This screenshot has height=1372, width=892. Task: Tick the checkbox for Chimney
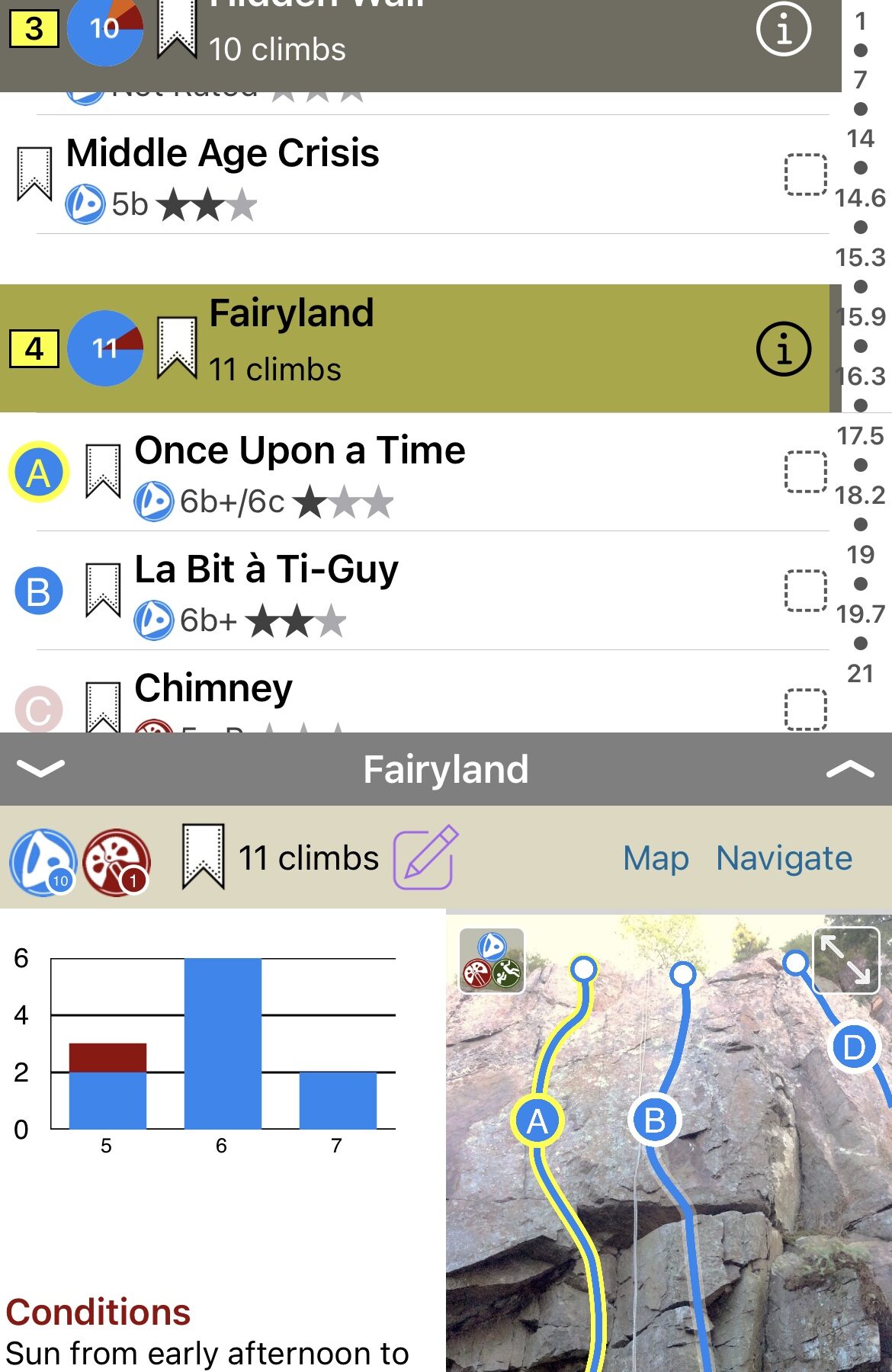pyautogui.click(x=805, y=709)
